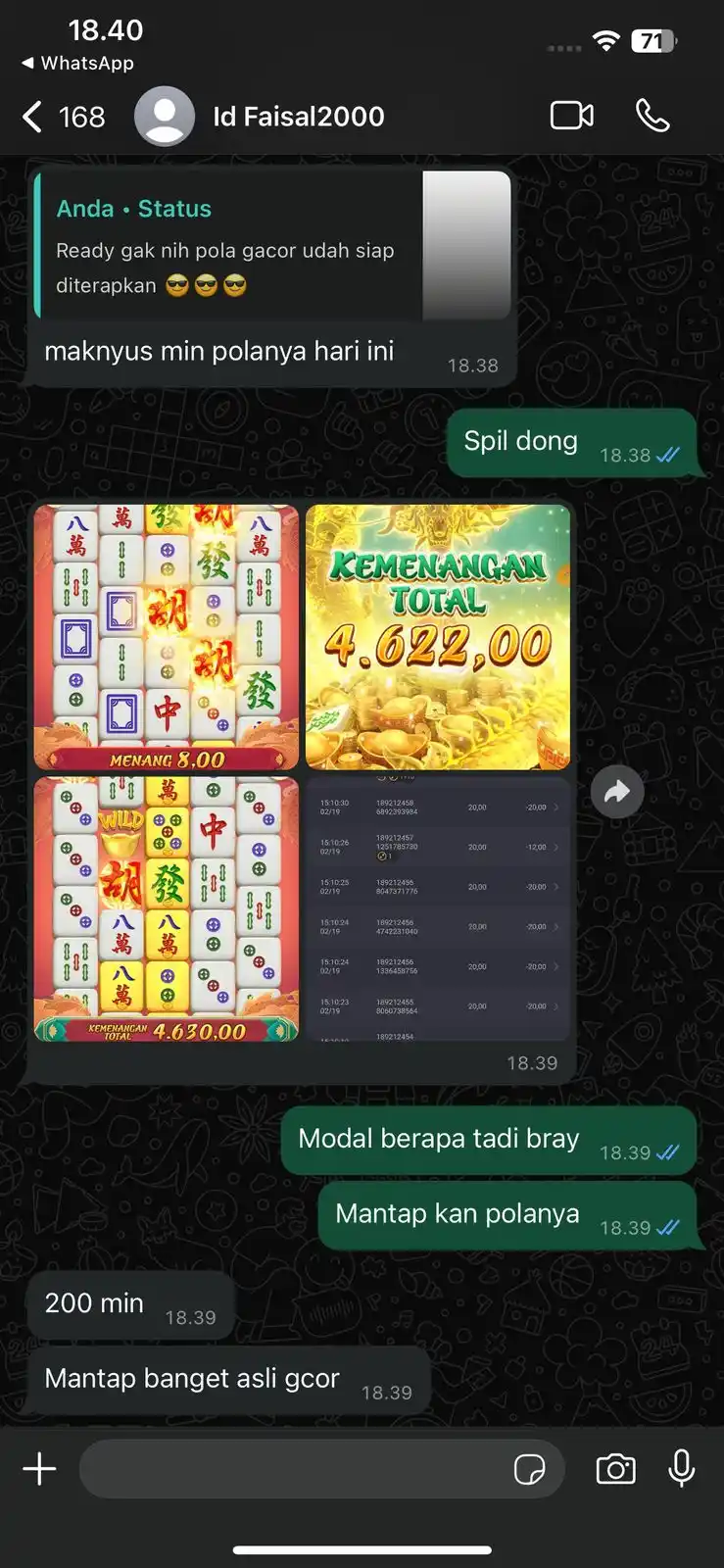Open Id Faisal2000 contact info

[298, 117]
